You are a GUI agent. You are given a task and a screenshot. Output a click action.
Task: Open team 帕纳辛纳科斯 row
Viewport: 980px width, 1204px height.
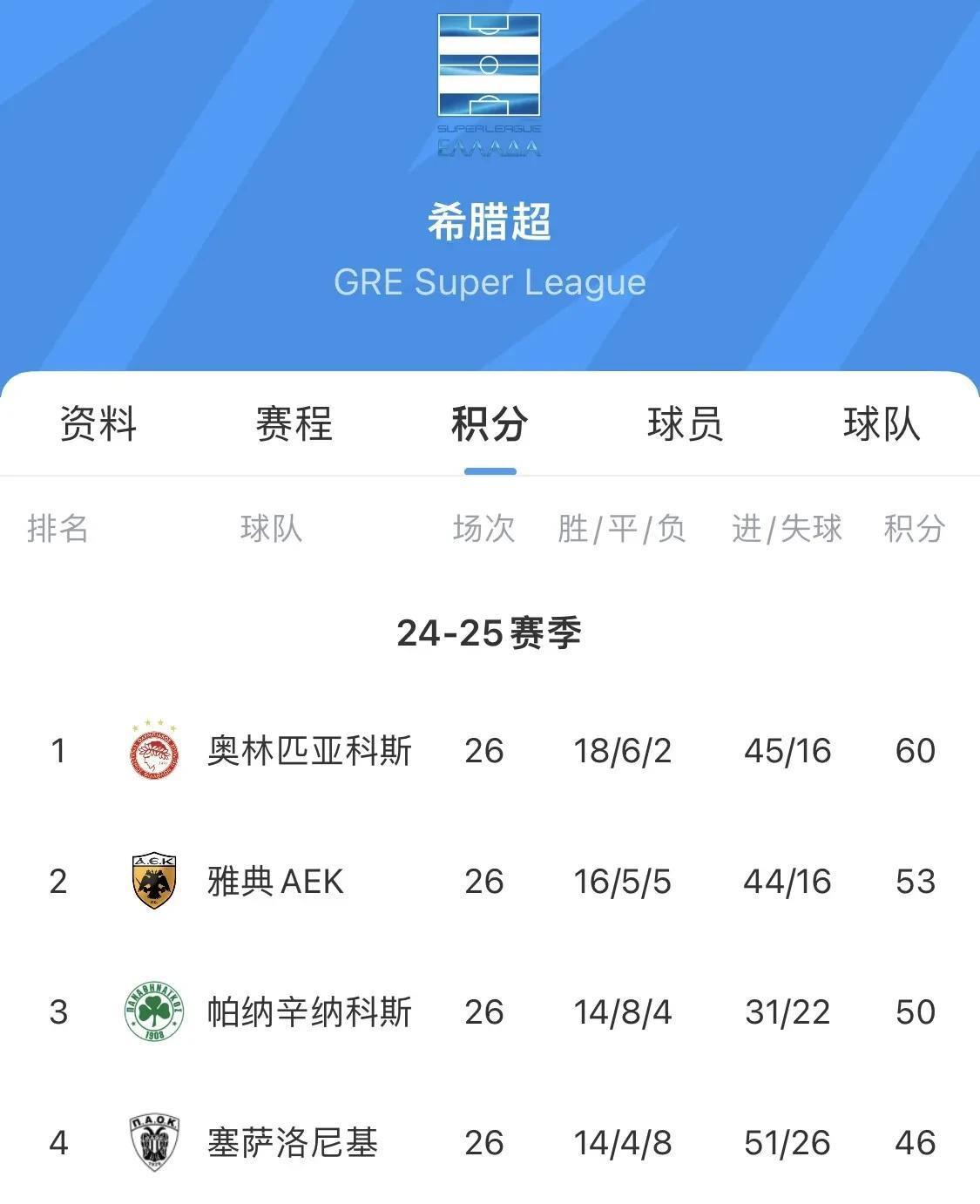click(x=309, y=1012)
